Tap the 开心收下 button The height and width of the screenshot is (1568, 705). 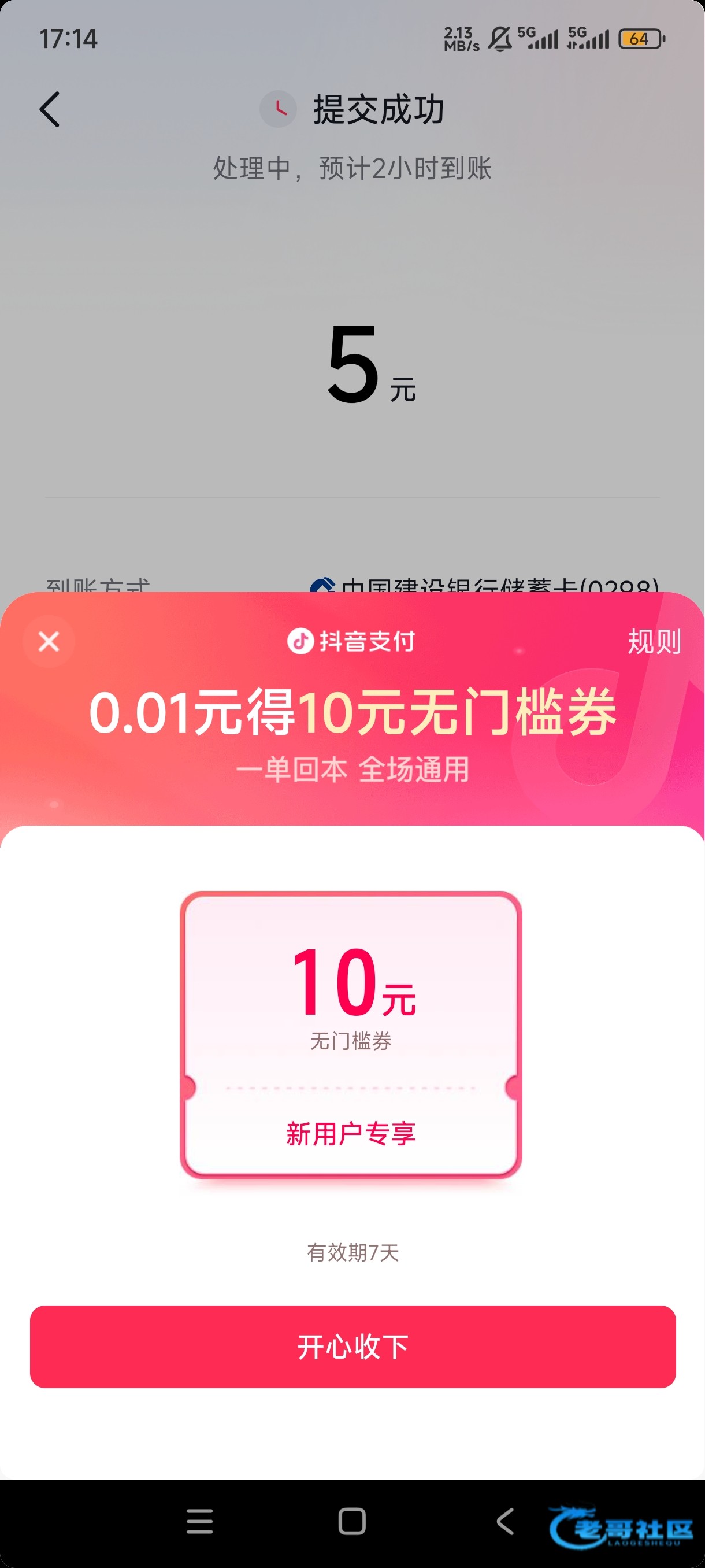tap(353, 1347)
